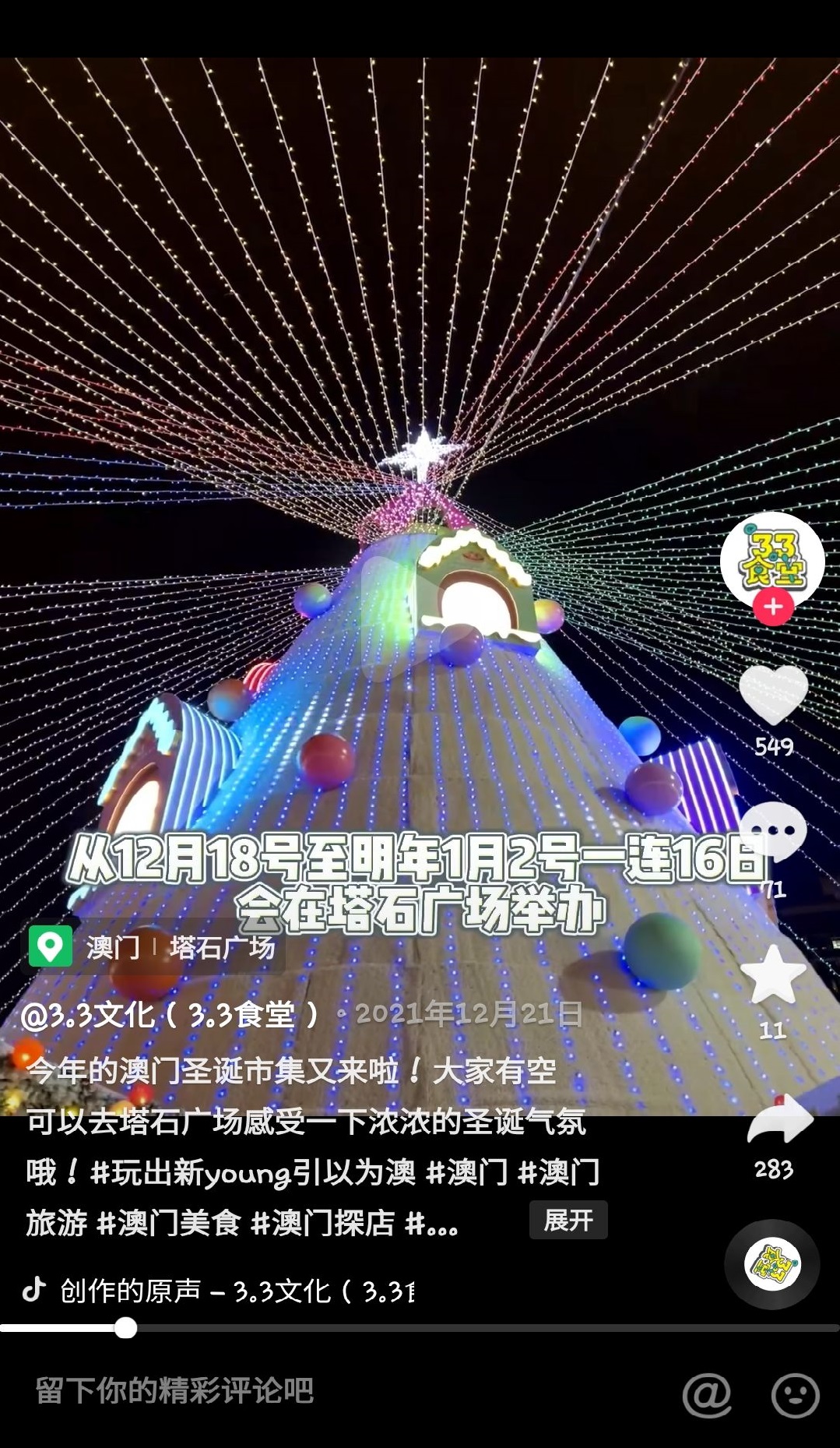Screen dimensions: 840x1448
Task: Open the #玩出新young引以为澳 hashtag
Action: (x=253, y=1172)
